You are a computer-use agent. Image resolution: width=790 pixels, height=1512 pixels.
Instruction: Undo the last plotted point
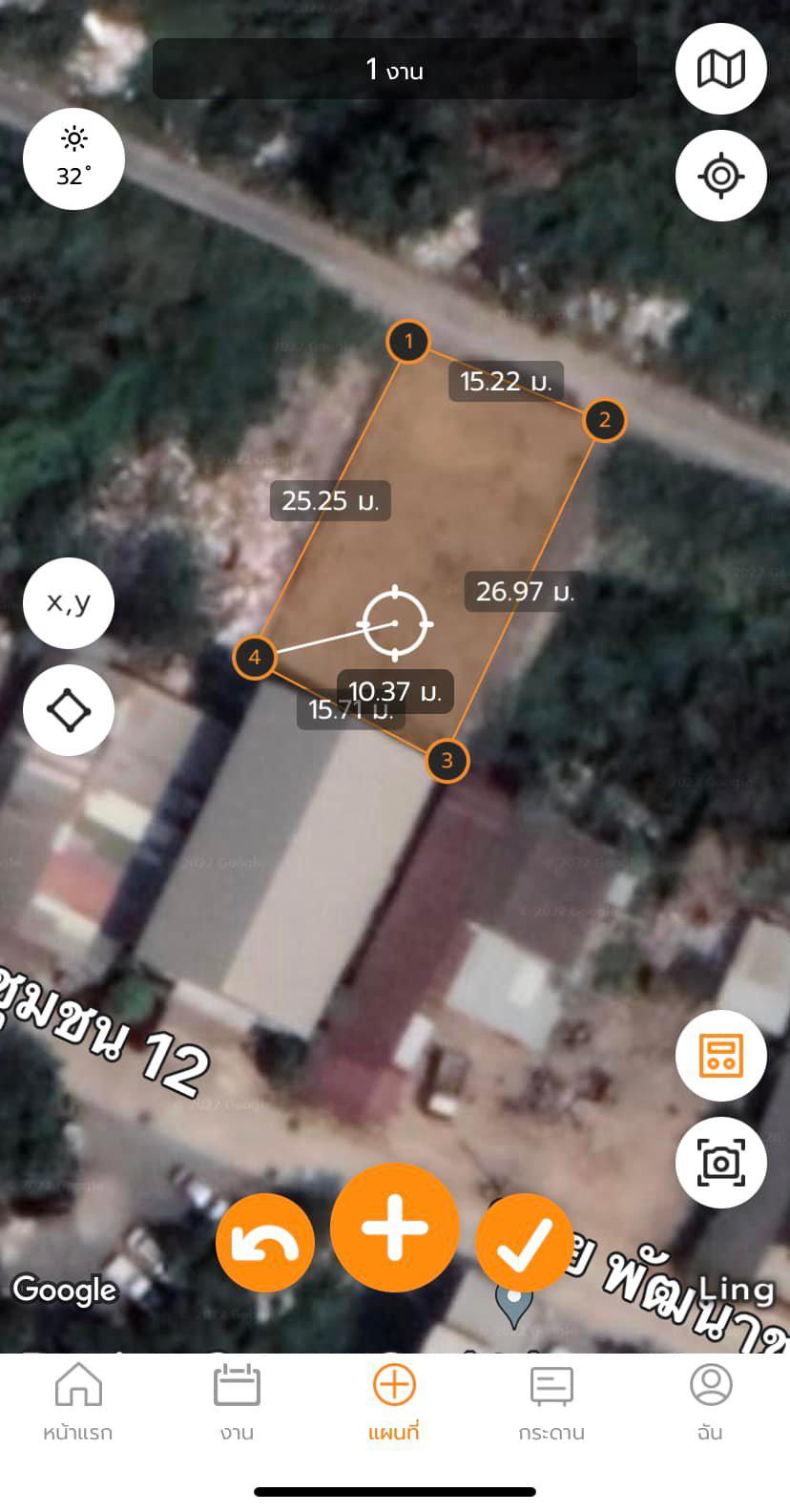point(265,1243)
